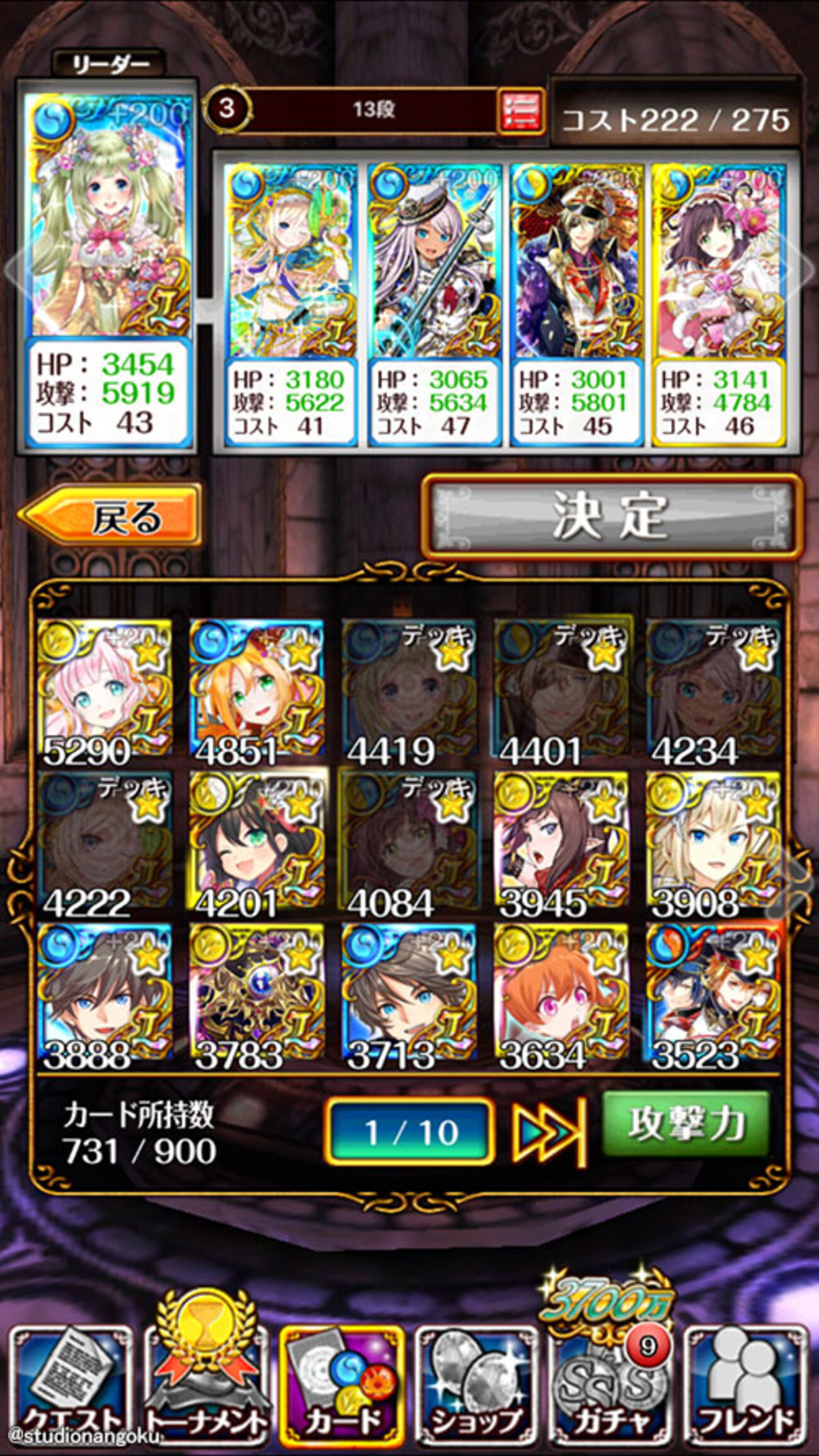Select the card showing 3523

pyautogui.click(x=713, y=994)
